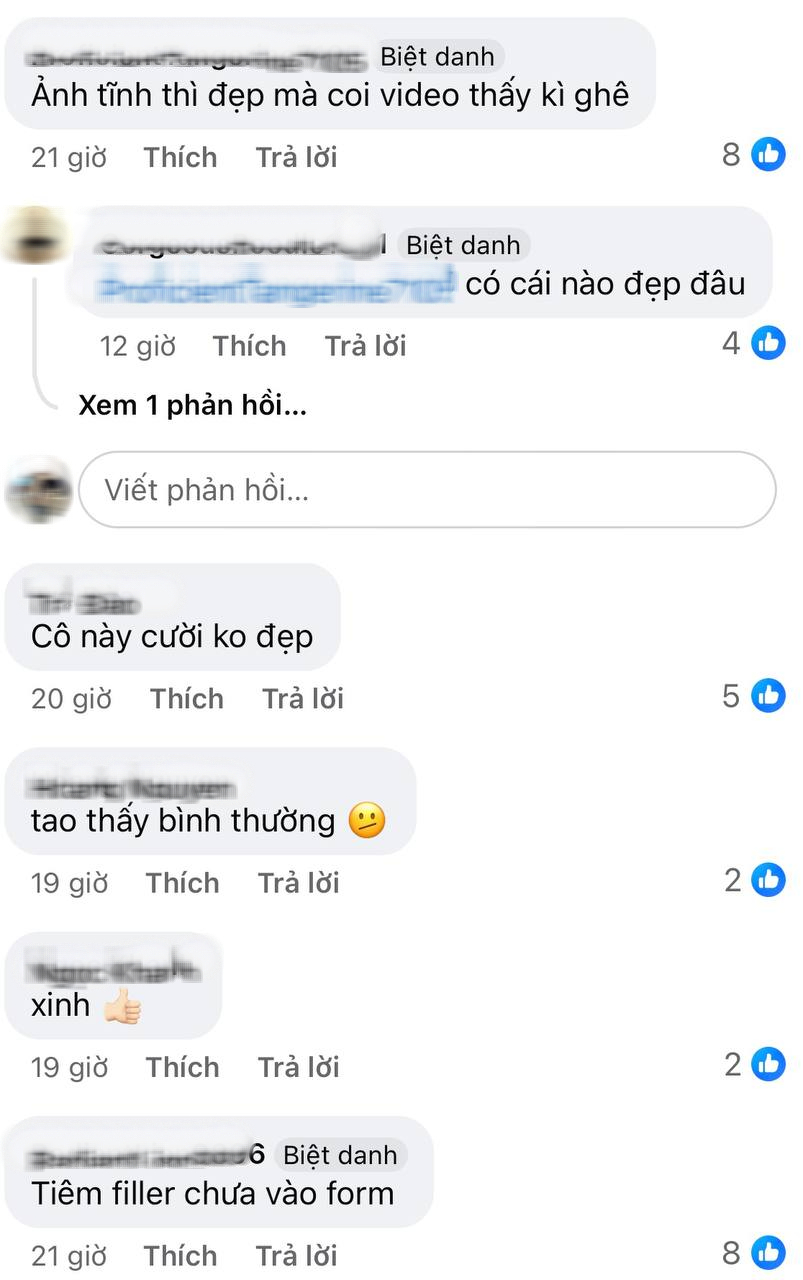Reply to the comment 'Ảnh tĩnh thì đẹp'
803x1280 pixels.
[x=296, y=157]
